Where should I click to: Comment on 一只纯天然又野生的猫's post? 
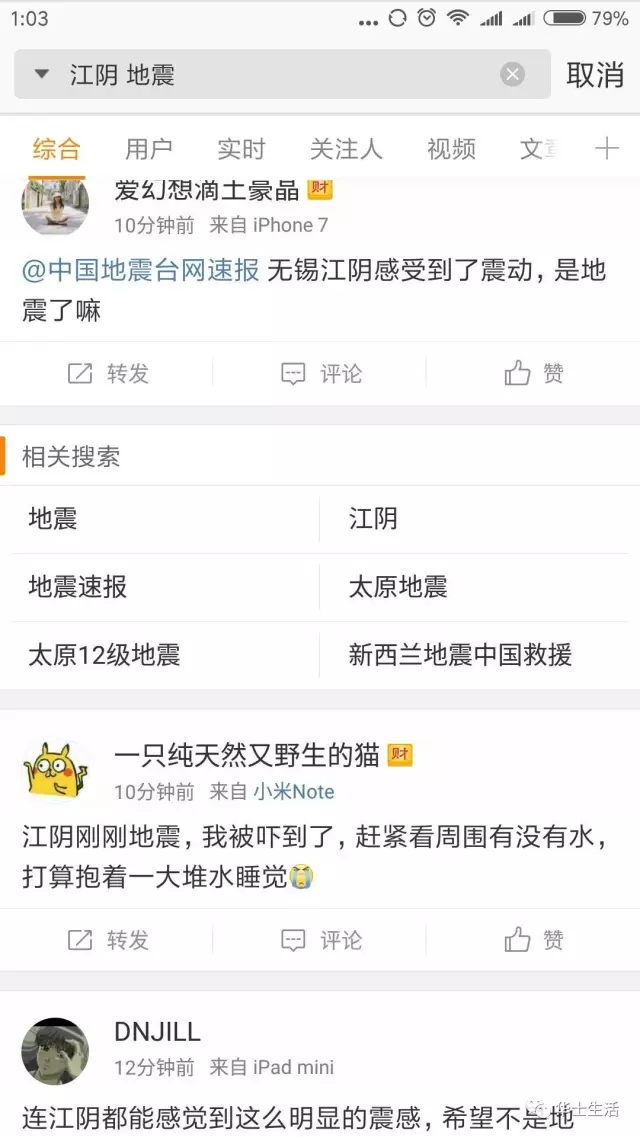coord(321,940)
